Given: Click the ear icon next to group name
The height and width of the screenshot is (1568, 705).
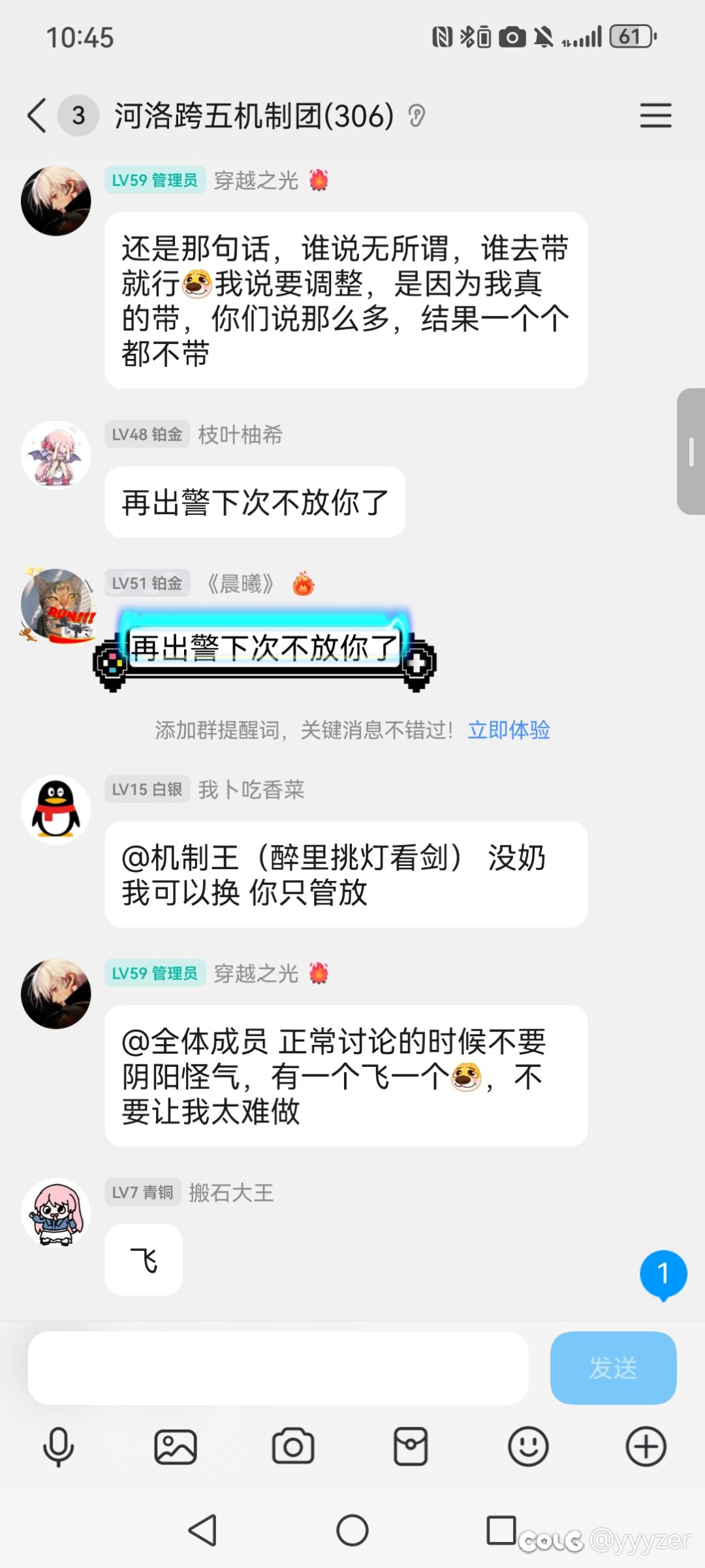Looking at the screenshot, I should click(416, 115).
